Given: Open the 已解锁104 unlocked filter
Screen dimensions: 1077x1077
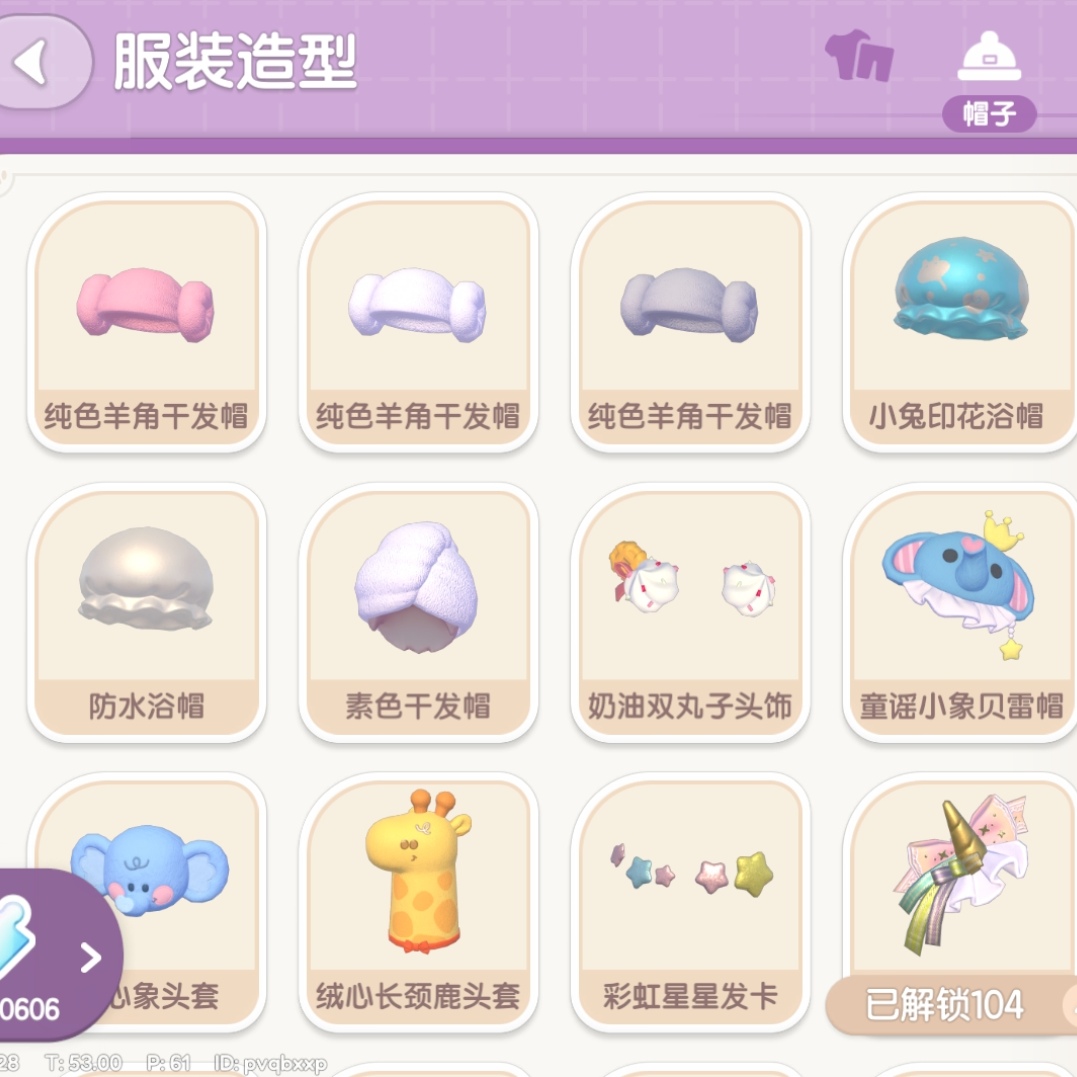Looking at the screenshot, I should tap(945, 1004).
